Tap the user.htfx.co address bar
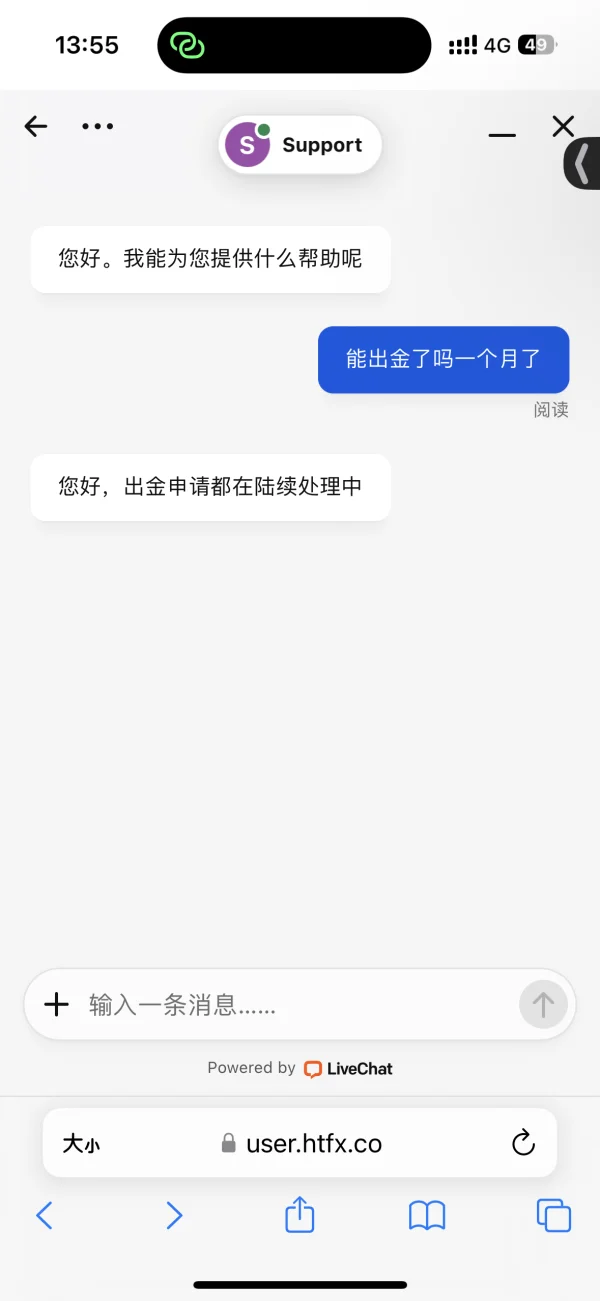 tap(300, 1144)
